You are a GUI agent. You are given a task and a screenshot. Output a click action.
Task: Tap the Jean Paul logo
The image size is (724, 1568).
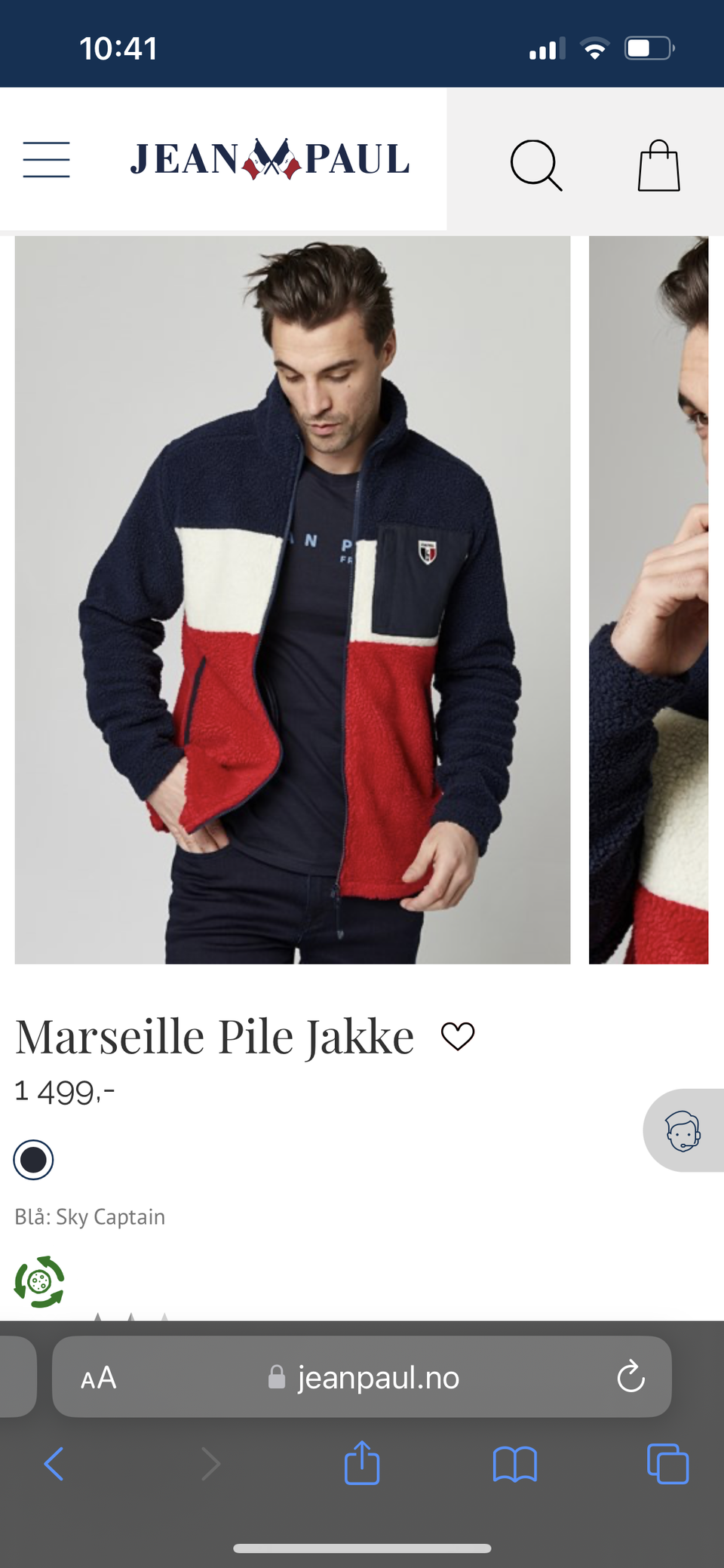click(x=269, y=158)
